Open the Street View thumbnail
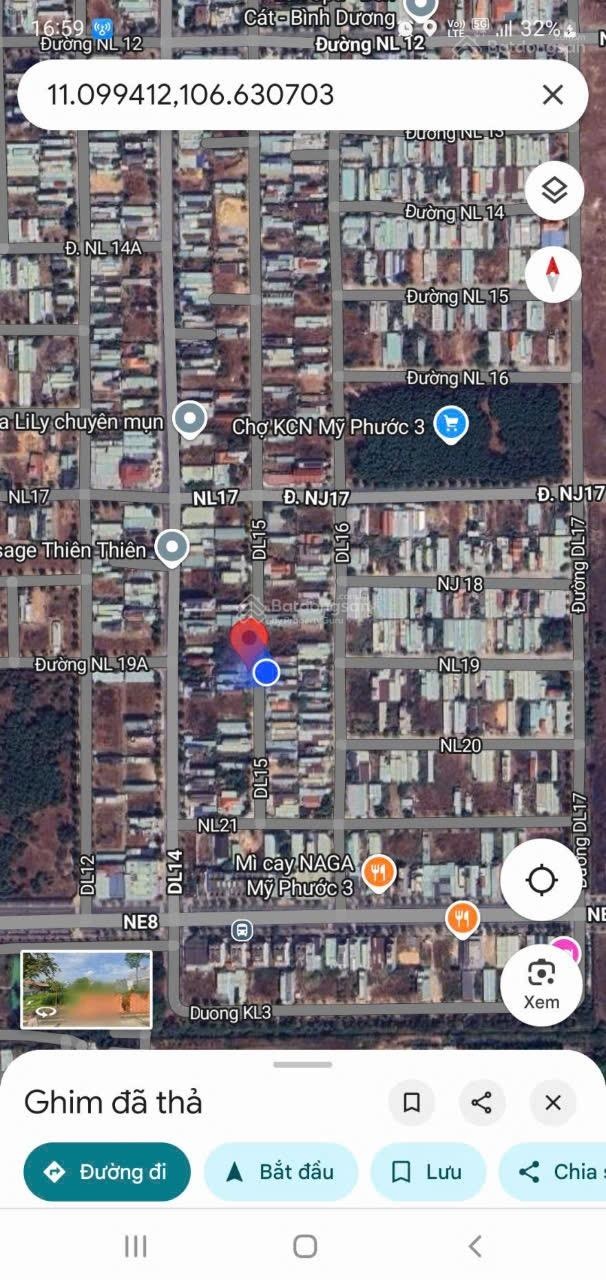Viewport: 606px width, 1280px height. pos(86,989)
